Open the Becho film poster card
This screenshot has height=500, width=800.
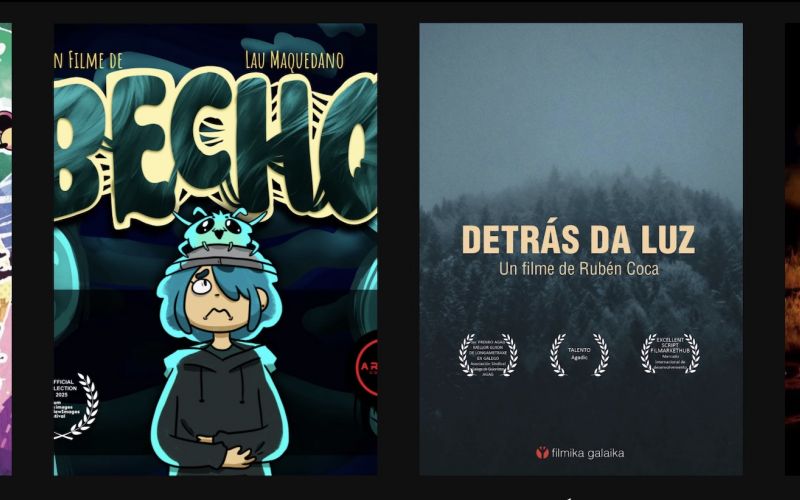point(215,250)
